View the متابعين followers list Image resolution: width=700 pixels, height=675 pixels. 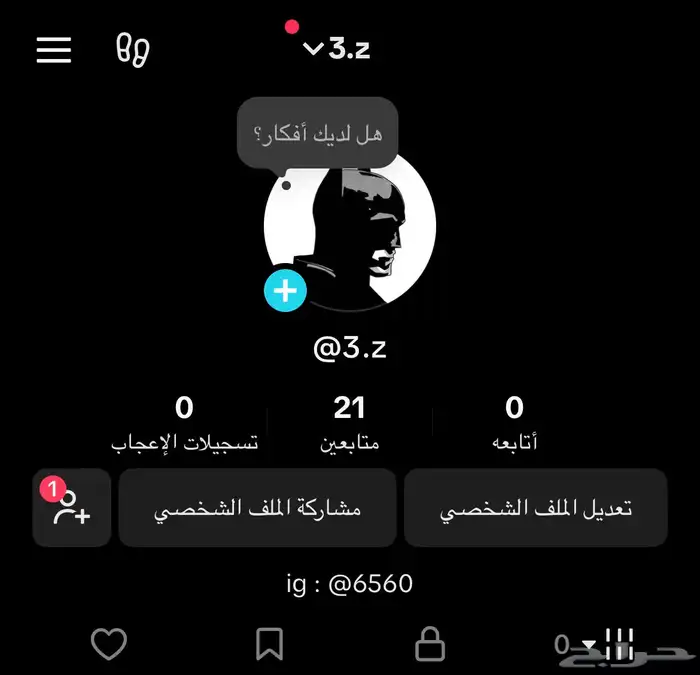349,422
